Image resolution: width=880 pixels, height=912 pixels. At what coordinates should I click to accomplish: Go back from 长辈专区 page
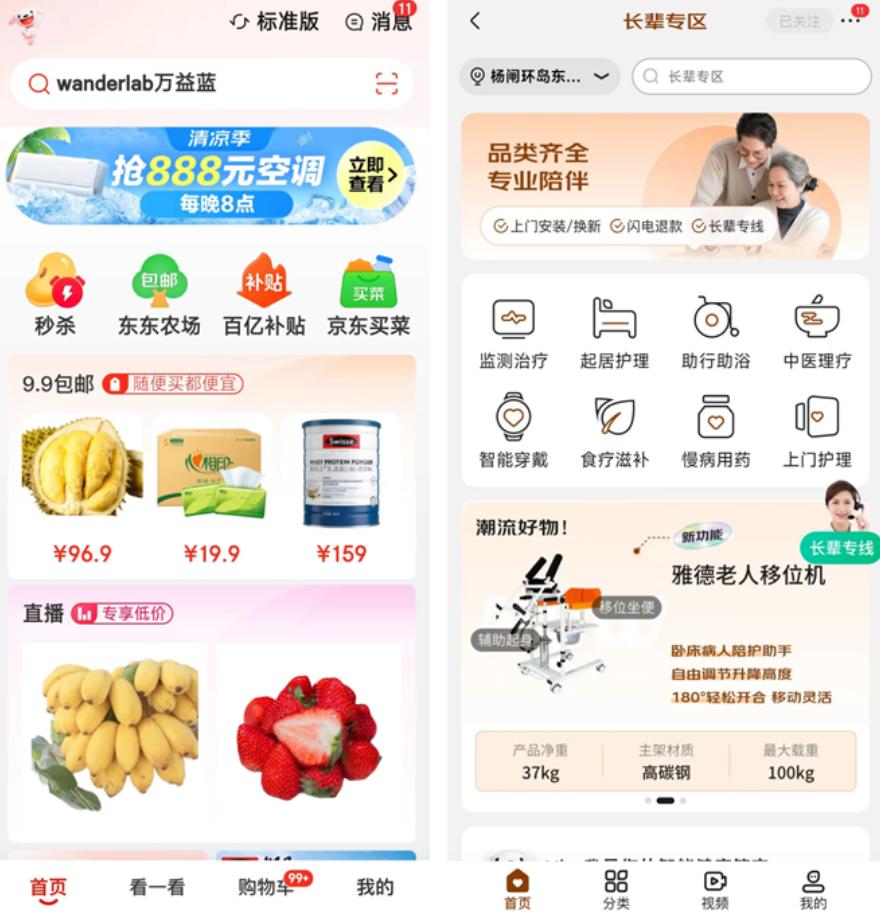click(x=475, y=21)
